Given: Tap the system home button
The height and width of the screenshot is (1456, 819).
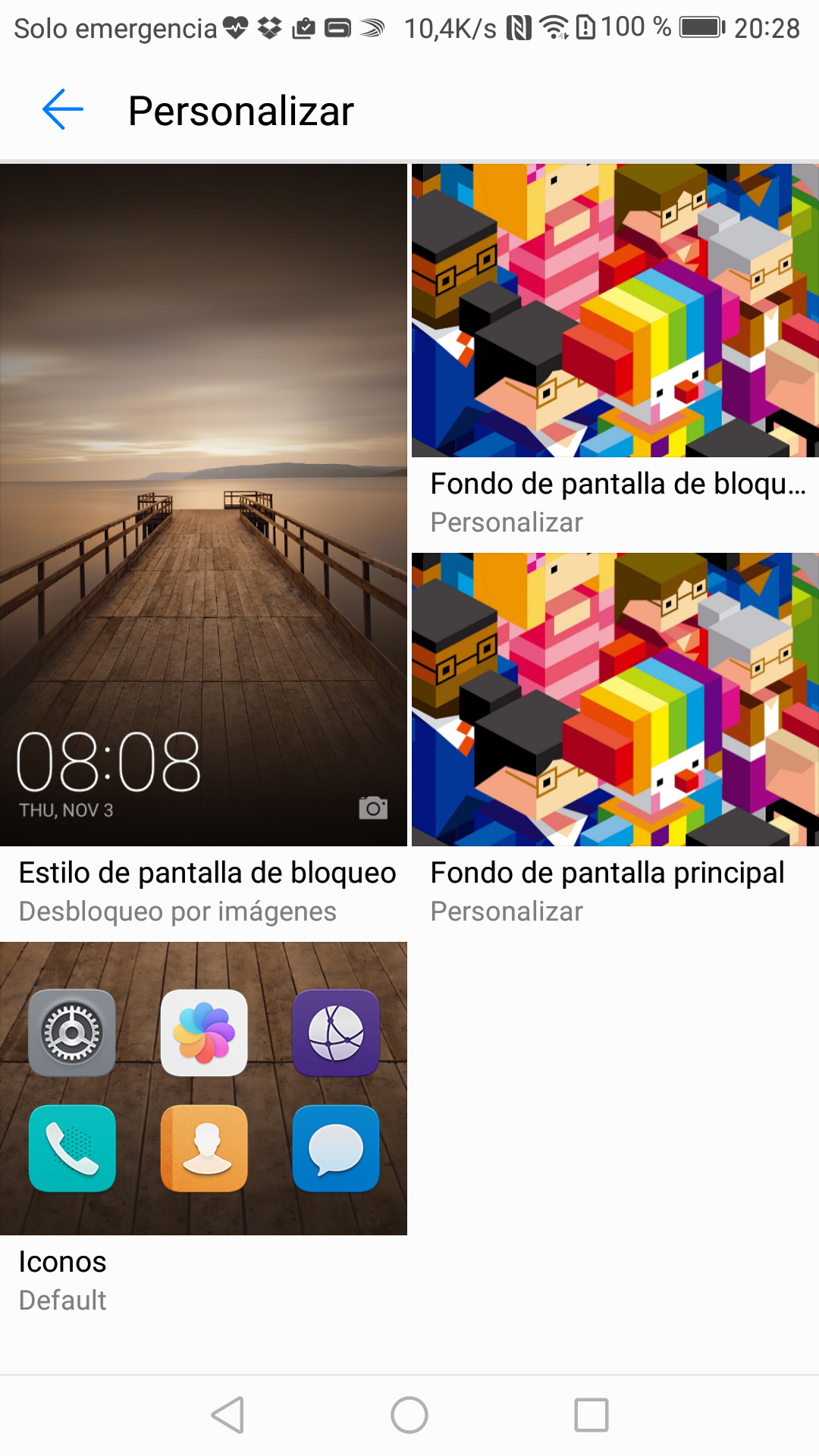Looking at the screenshot, I should pos(409,1415).
